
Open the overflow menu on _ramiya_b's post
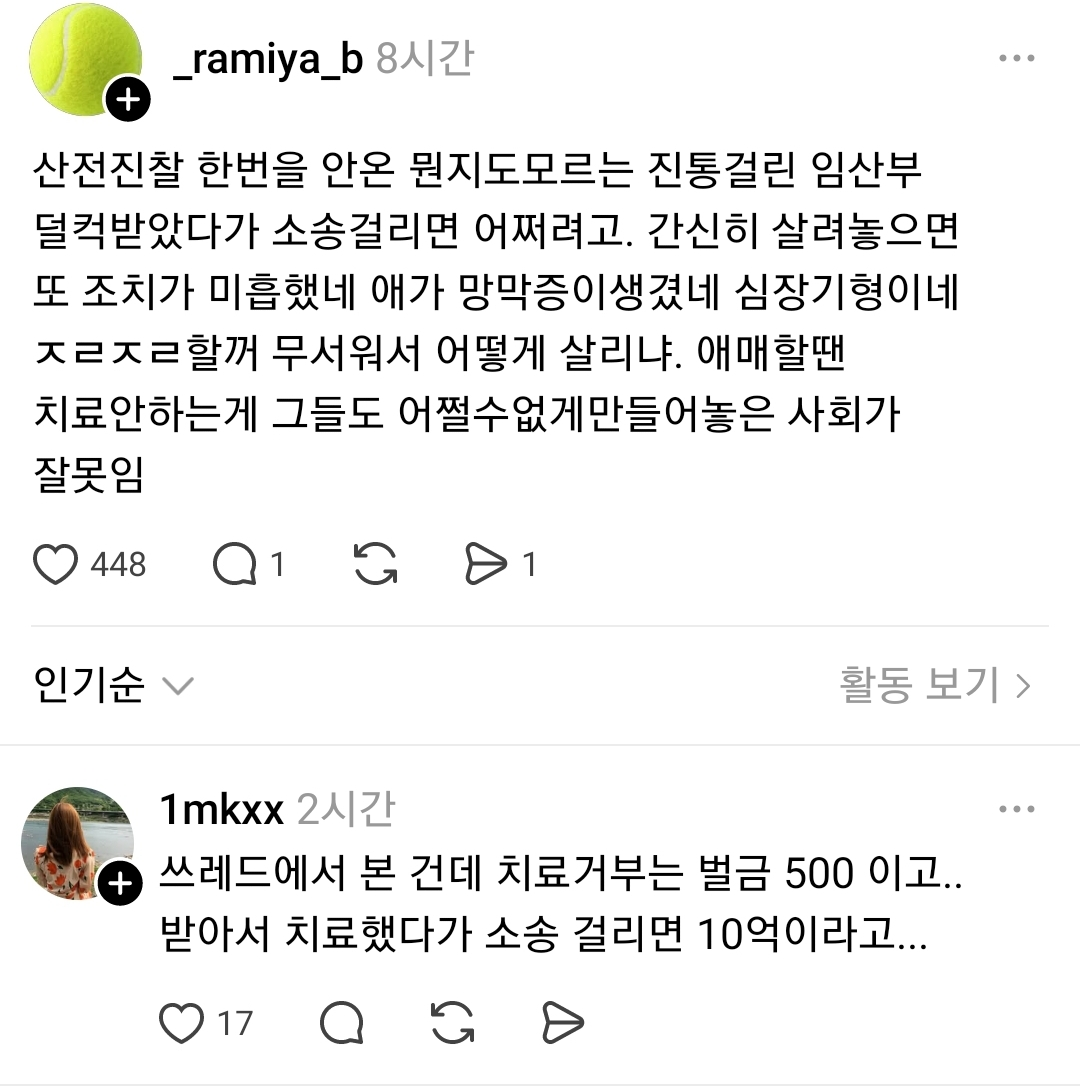pos(1016,59)
